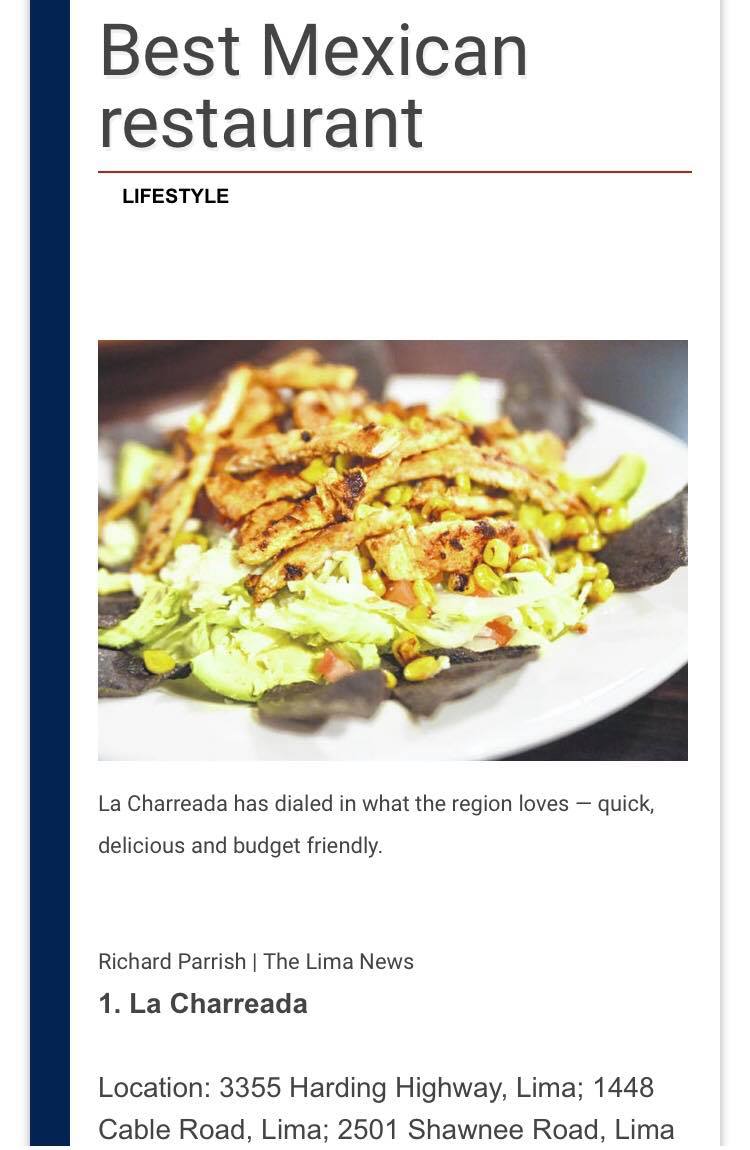750x1150 pixels.
Task: Open the LIFESTYLE category link
Action: [175, 197]
